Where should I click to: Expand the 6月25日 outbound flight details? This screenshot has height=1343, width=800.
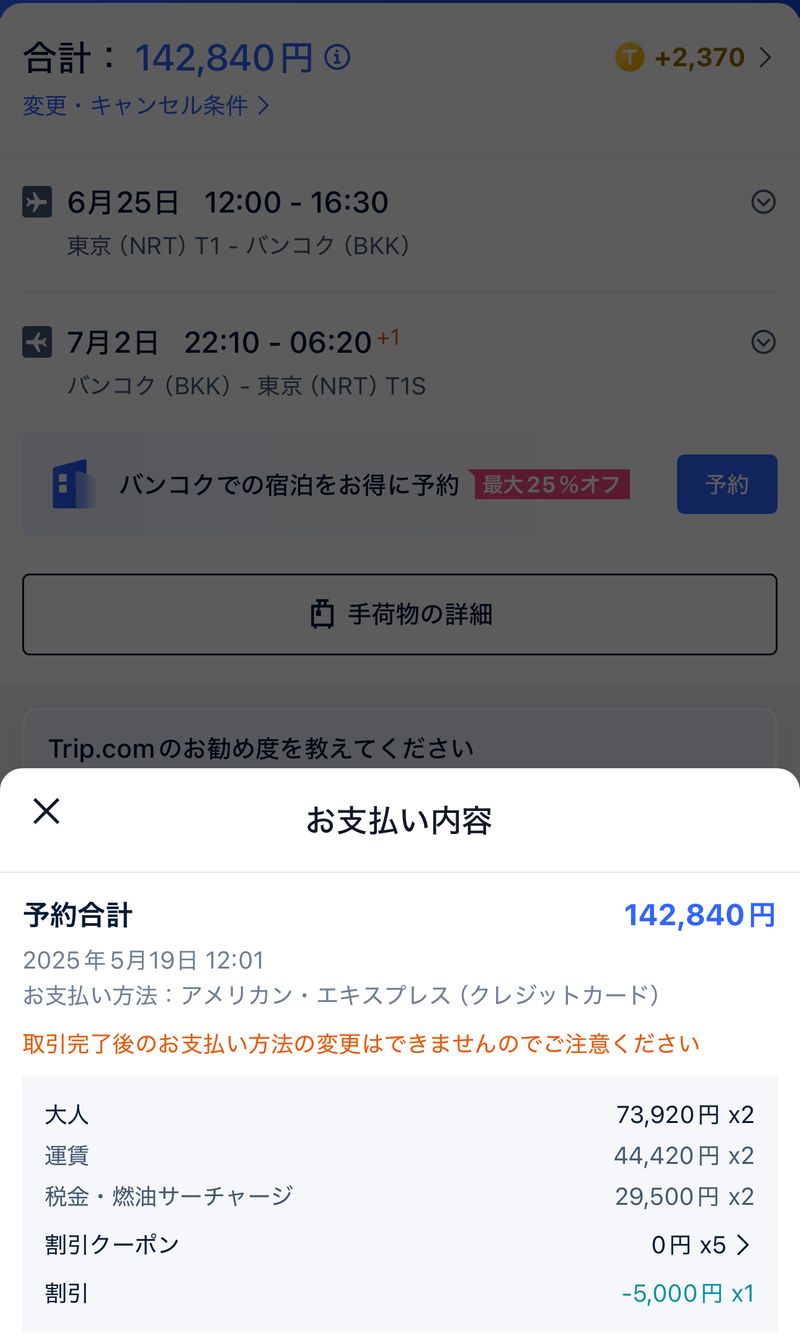click(x=762, y=203)
